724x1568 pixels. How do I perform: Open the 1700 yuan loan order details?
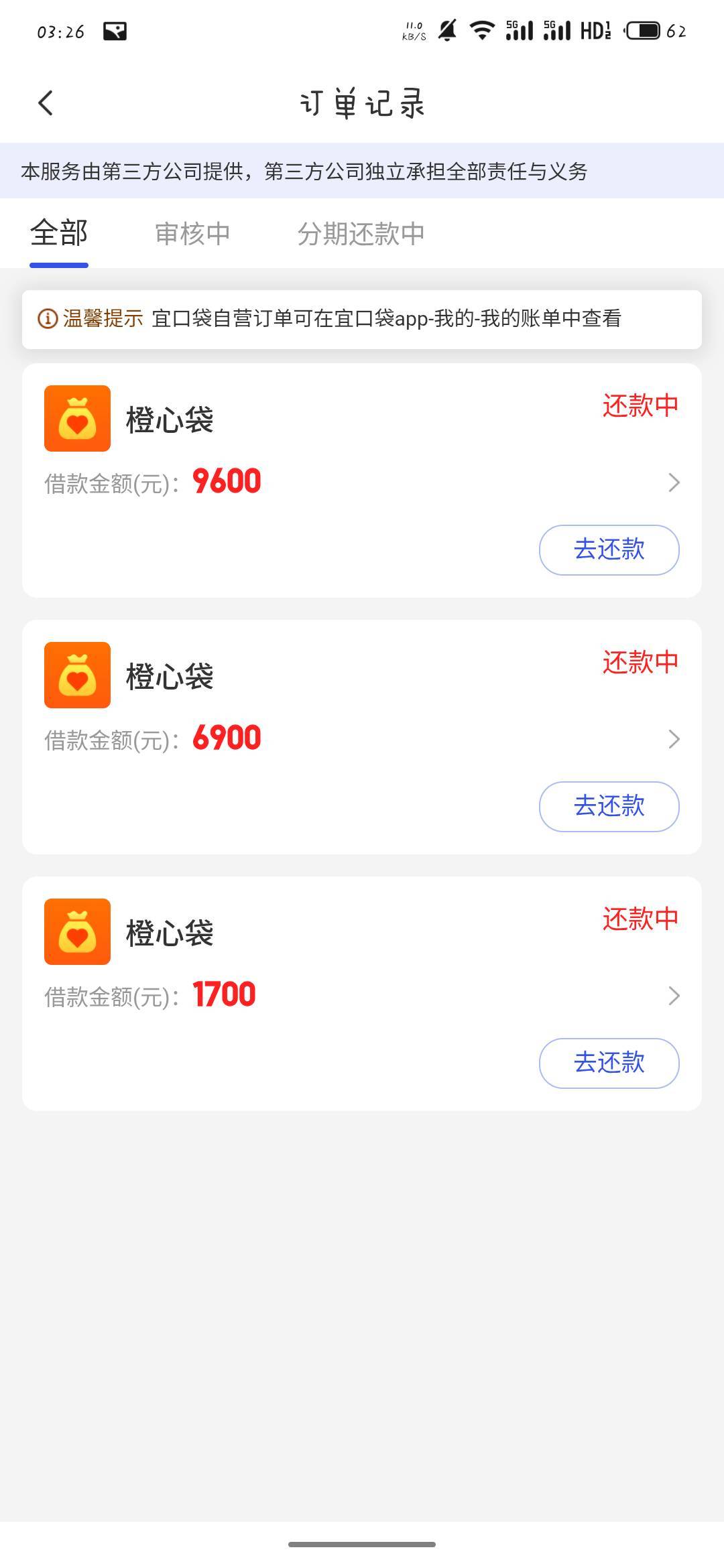click(x=674, y=996)
